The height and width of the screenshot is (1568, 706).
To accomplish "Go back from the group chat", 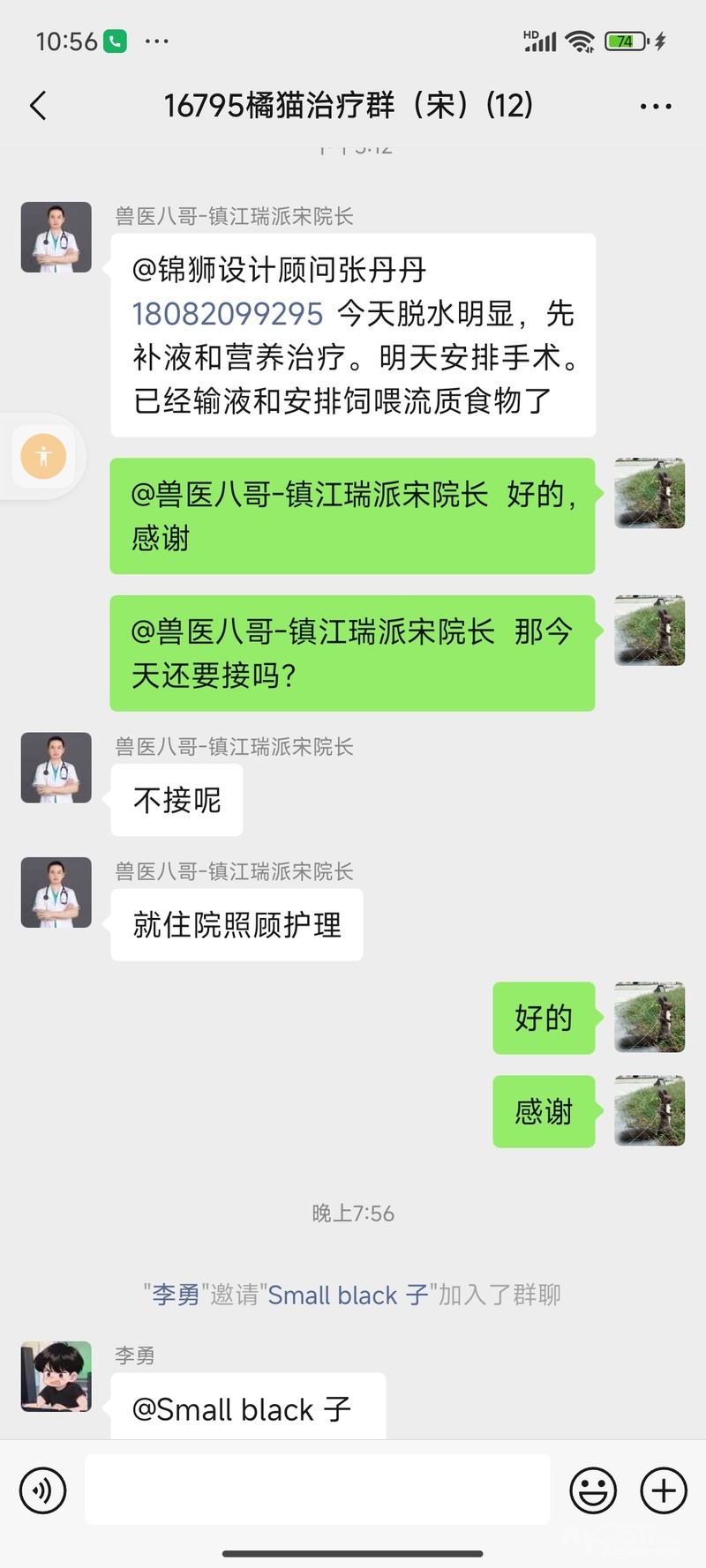I will click(x=38, y=106).
